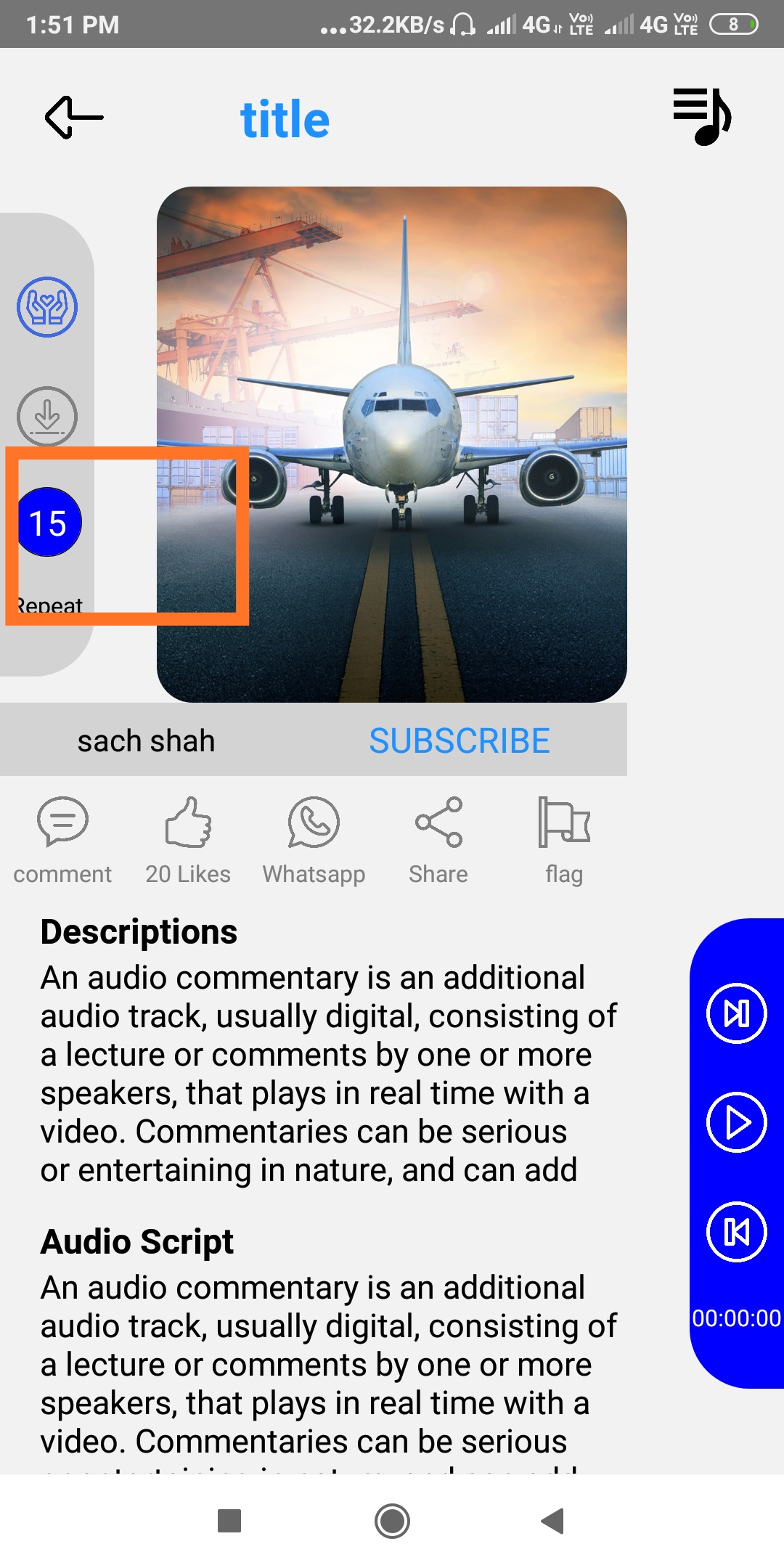Tap the system home button
Screen dimensions: 784x1568
[x=392, y=1521]
